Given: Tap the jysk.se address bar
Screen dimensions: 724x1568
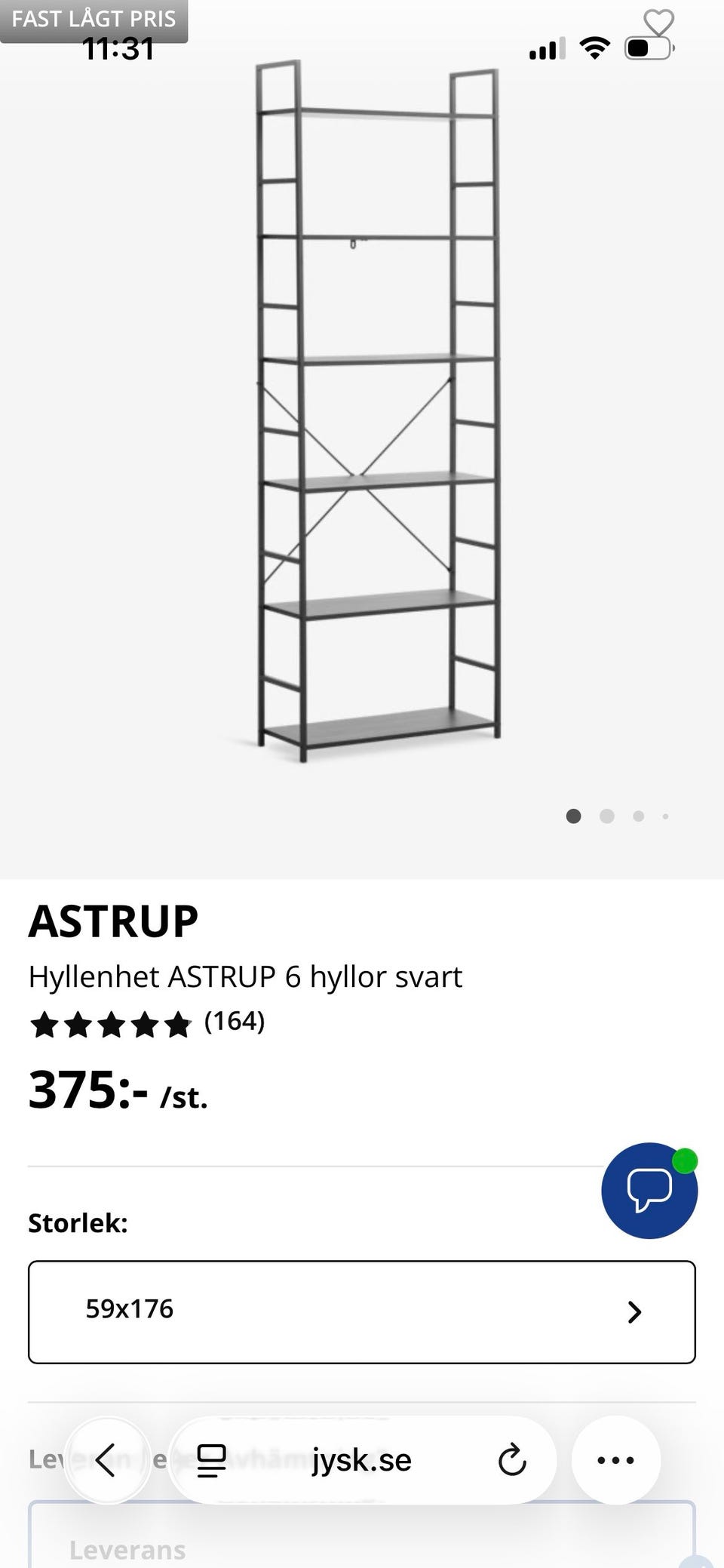Looking at the screenshot, I should (362, 1459).
